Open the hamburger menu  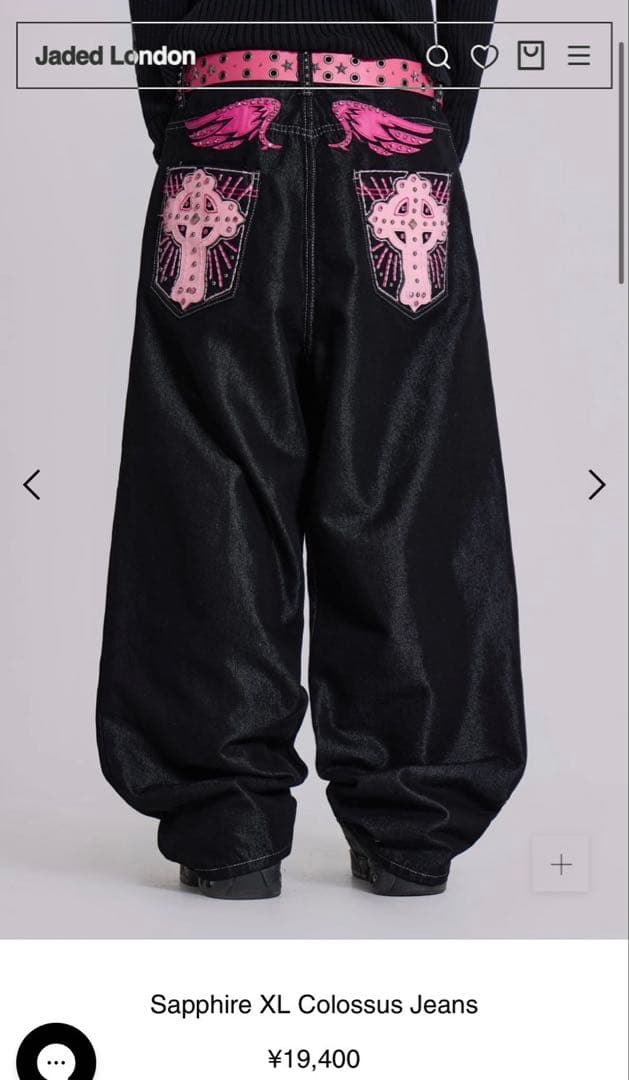pos(579,56)
